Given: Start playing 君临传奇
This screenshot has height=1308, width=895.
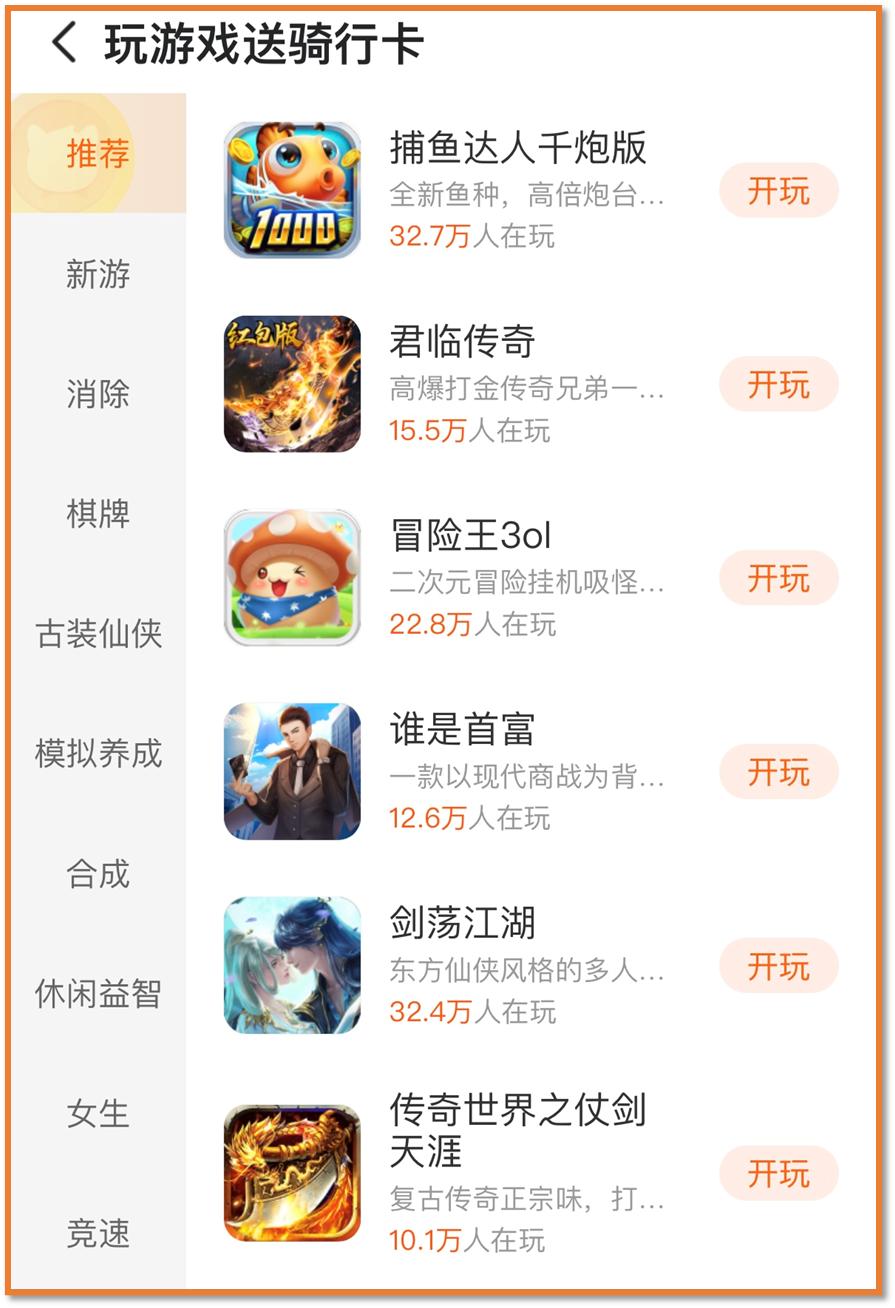Looking at the screenshot, I should (778, 385).
